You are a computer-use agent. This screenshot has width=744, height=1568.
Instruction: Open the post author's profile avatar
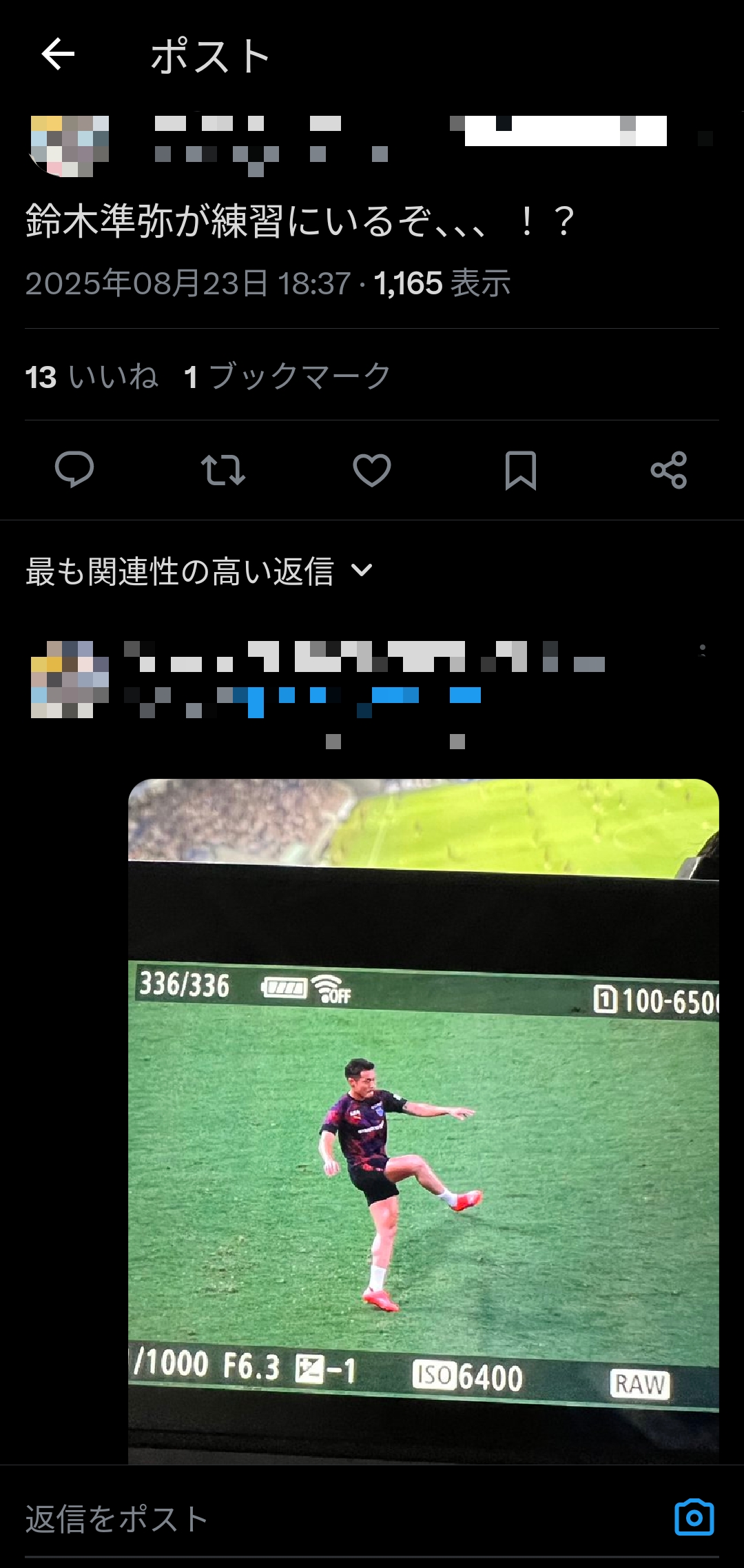(x=70, y=146)
